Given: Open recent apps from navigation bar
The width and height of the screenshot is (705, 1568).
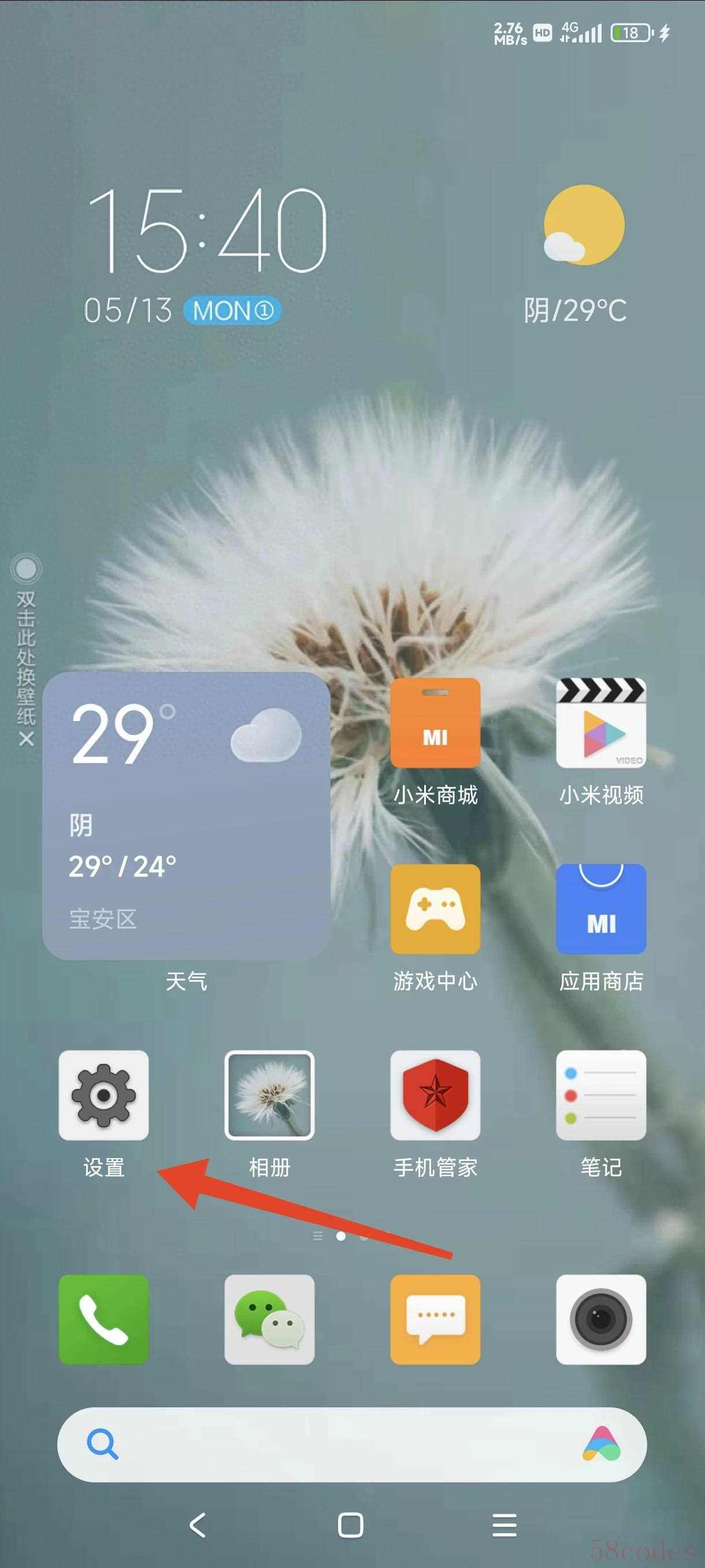Looking at the screenshot, I should click(504, 1525).
